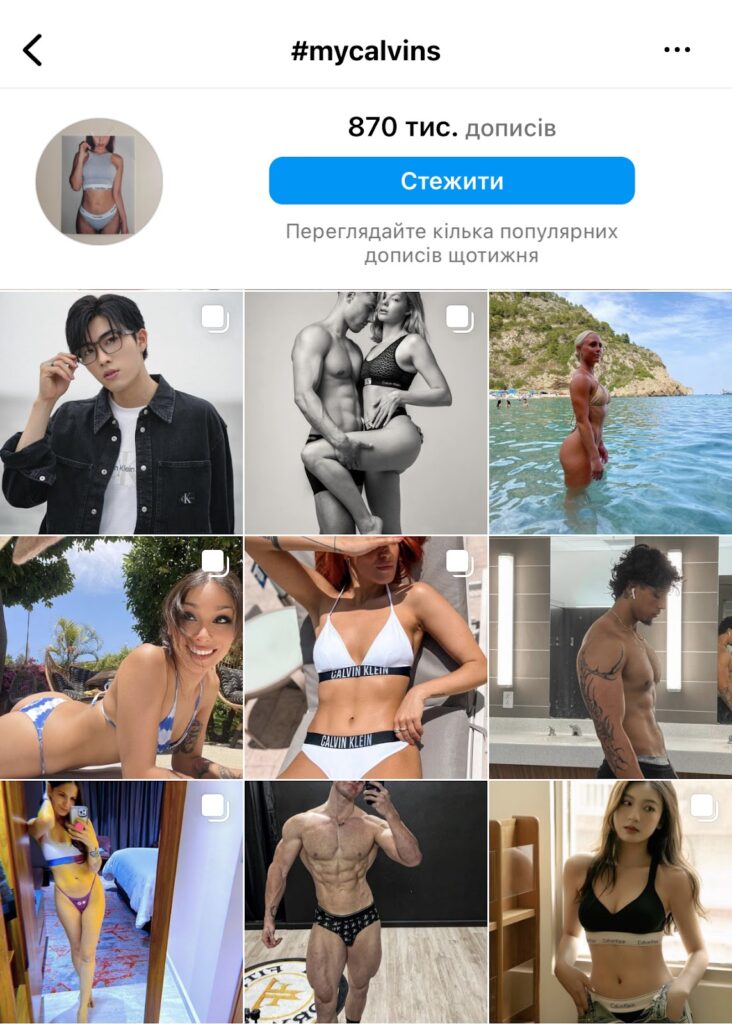Open post of woman in black sports bra
The image size is (732, 1024).
pos(610,901)
